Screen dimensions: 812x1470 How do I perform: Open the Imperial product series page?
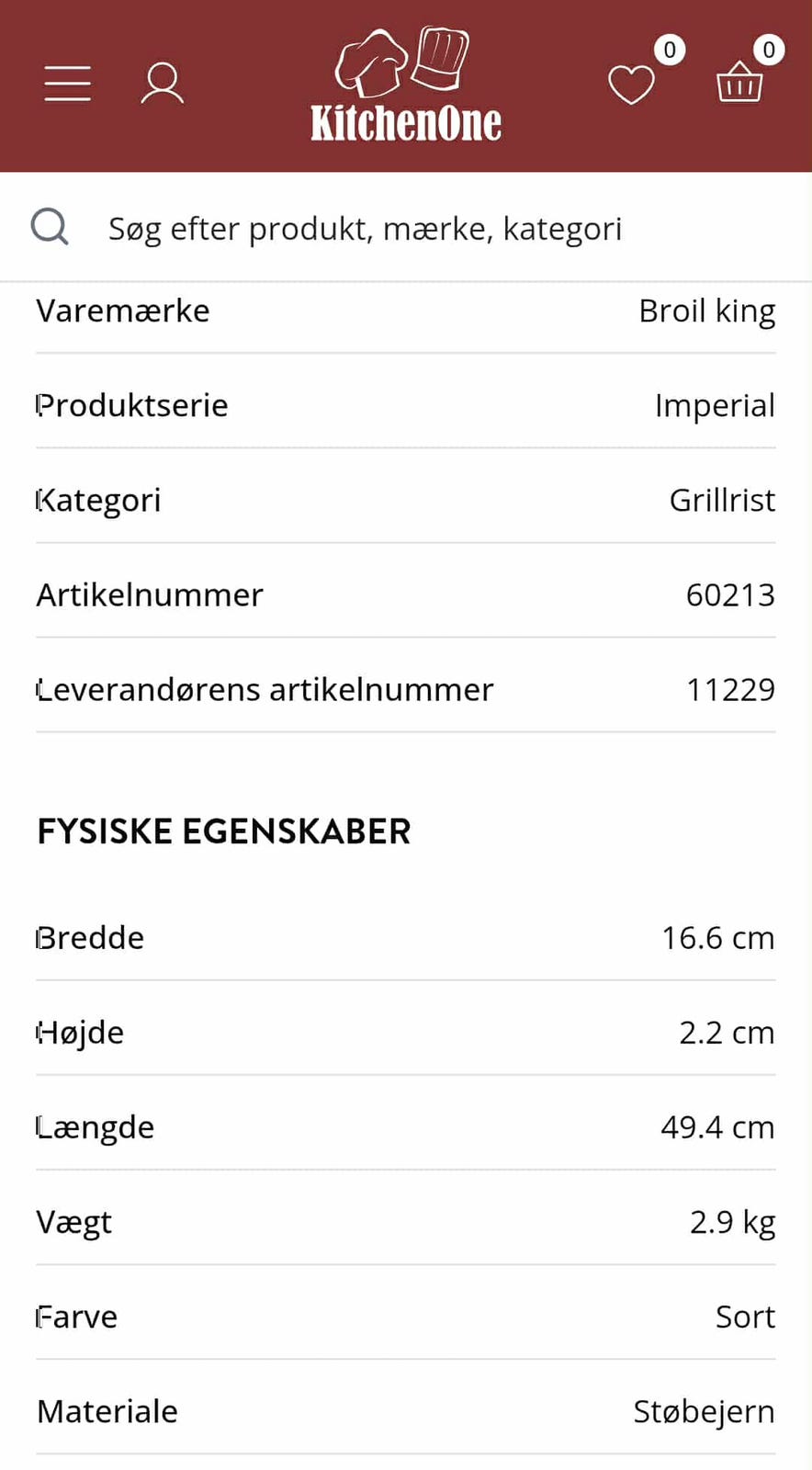click(716, 405)
